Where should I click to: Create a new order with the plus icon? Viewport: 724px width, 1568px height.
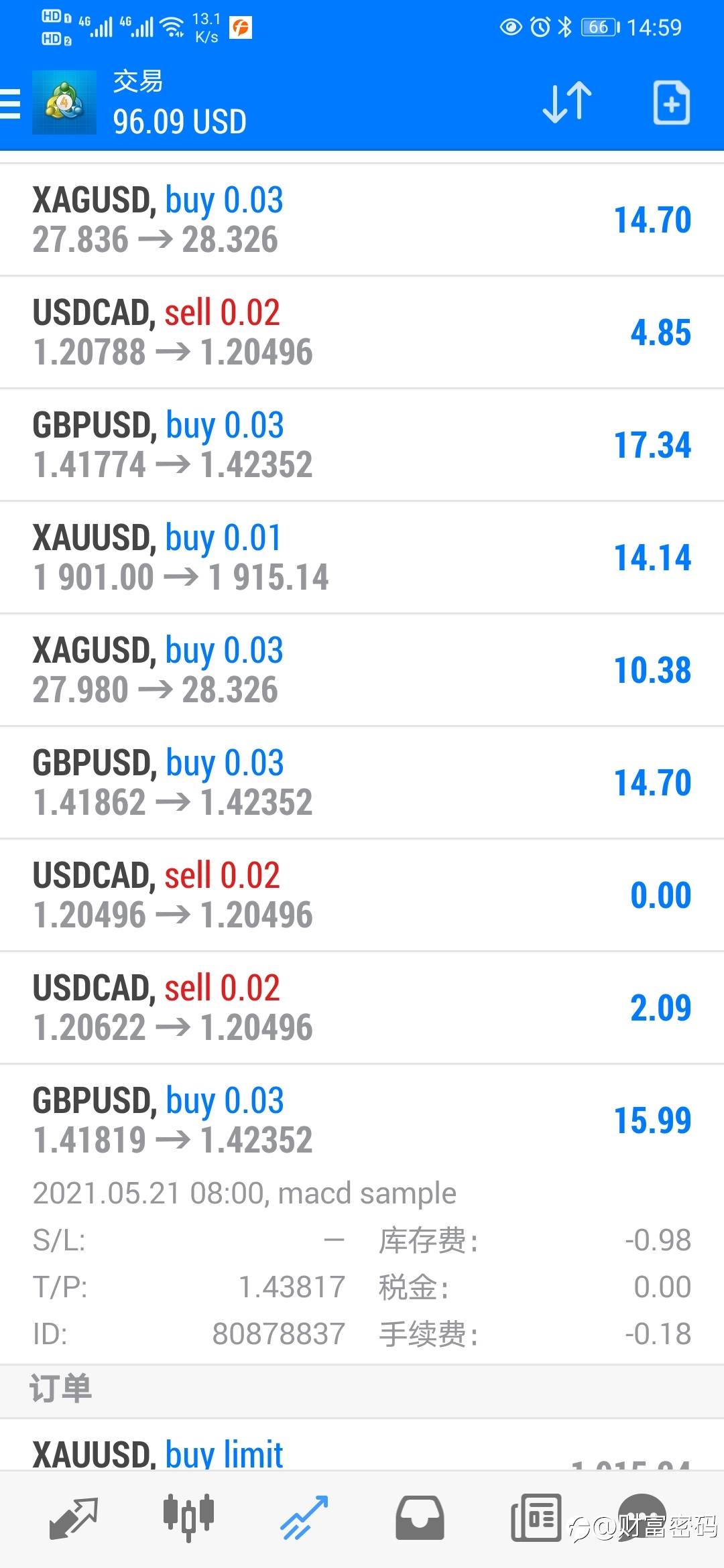671,103
